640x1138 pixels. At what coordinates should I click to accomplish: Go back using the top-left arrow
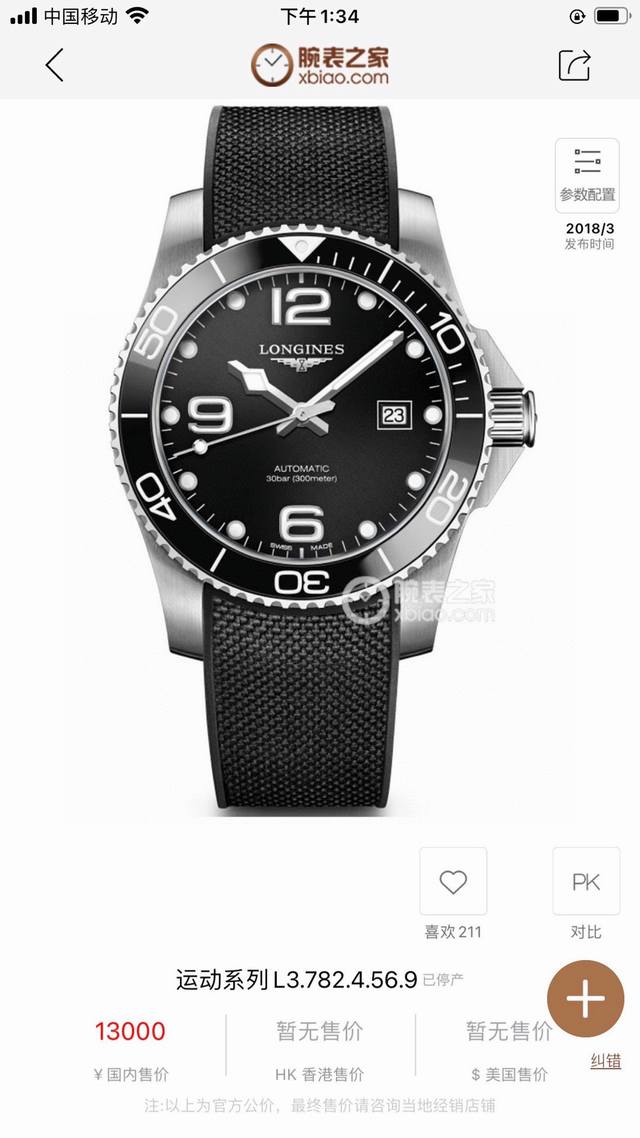point(55,65)
